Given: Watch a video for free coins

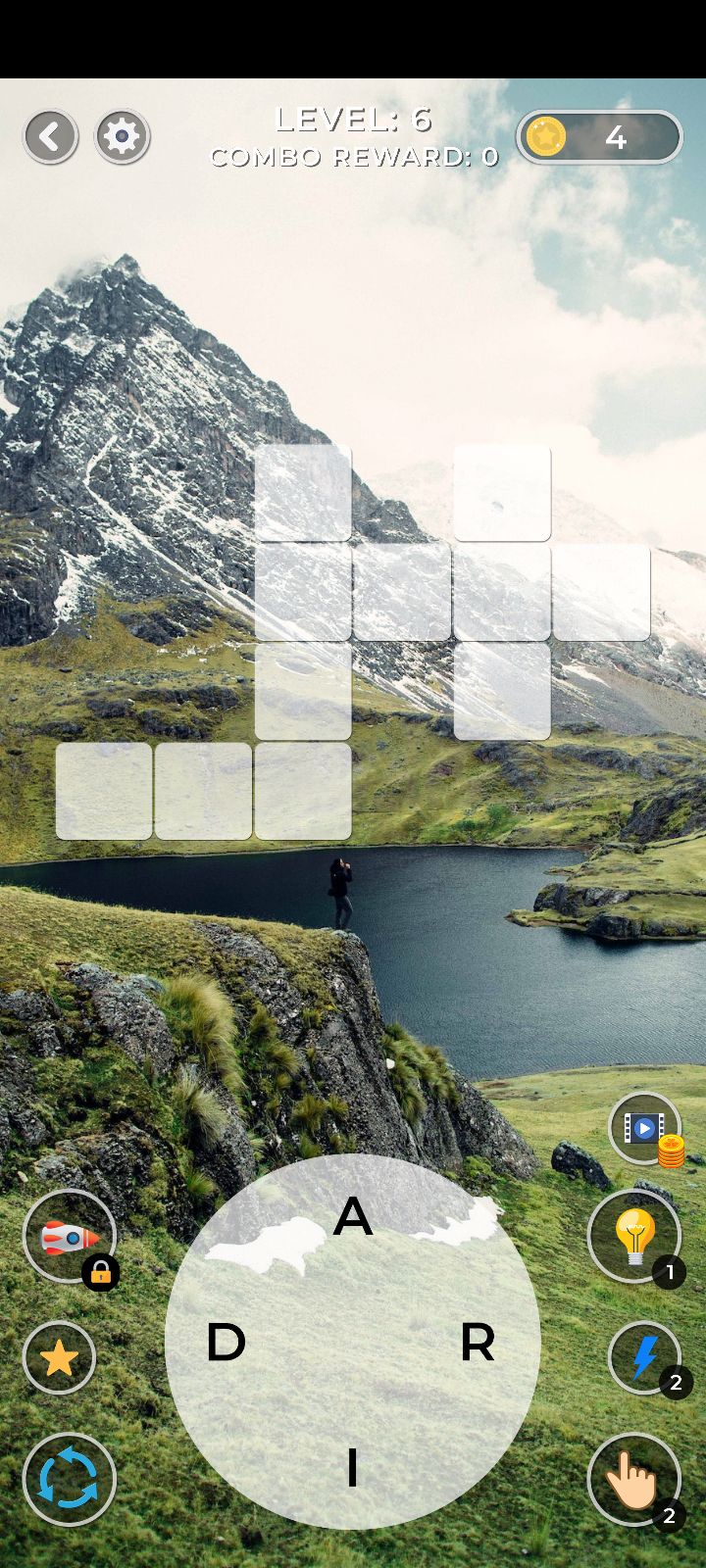Looking at the screenshot, I should pos(644,1128).
